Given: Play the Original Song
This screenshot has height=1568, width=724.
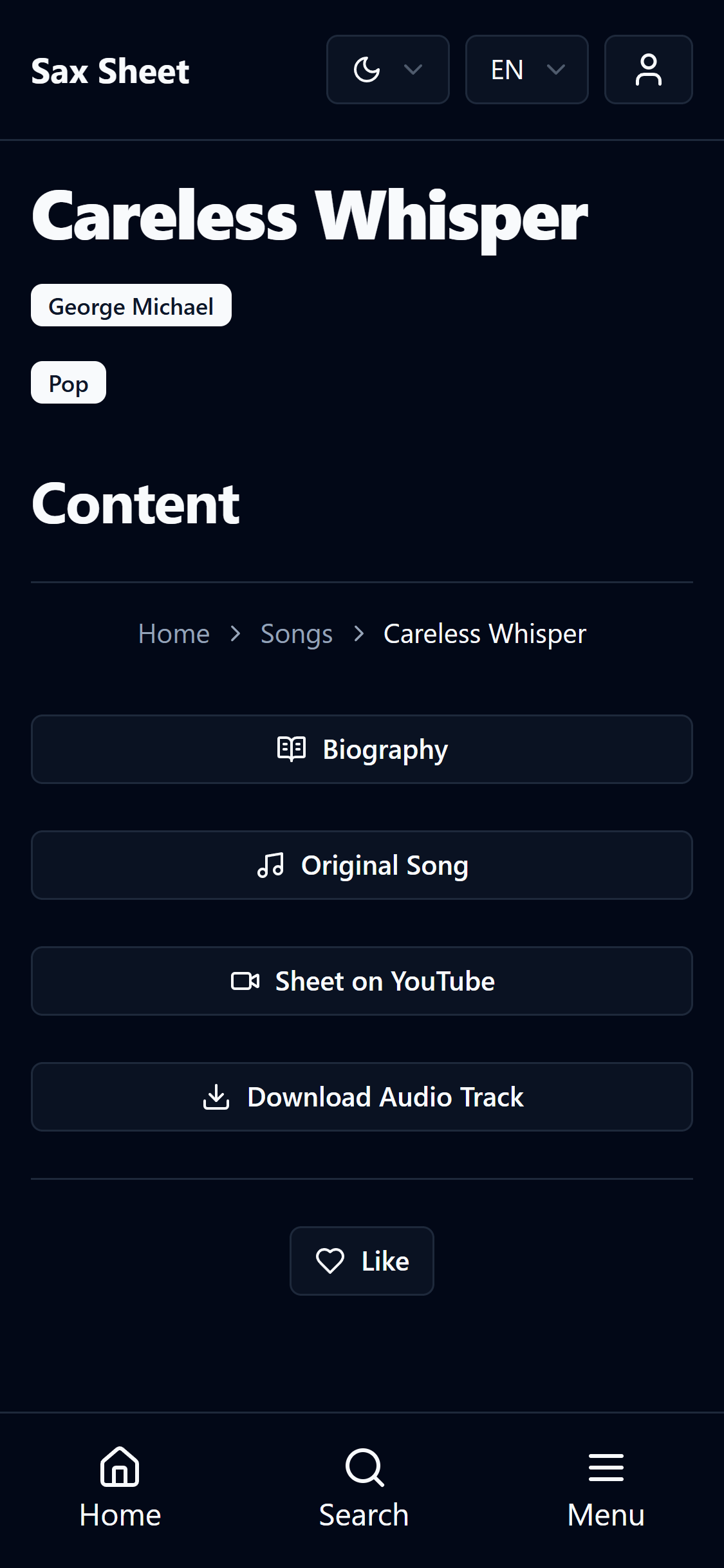Looking at the screenshot, I should pos(362,865).
